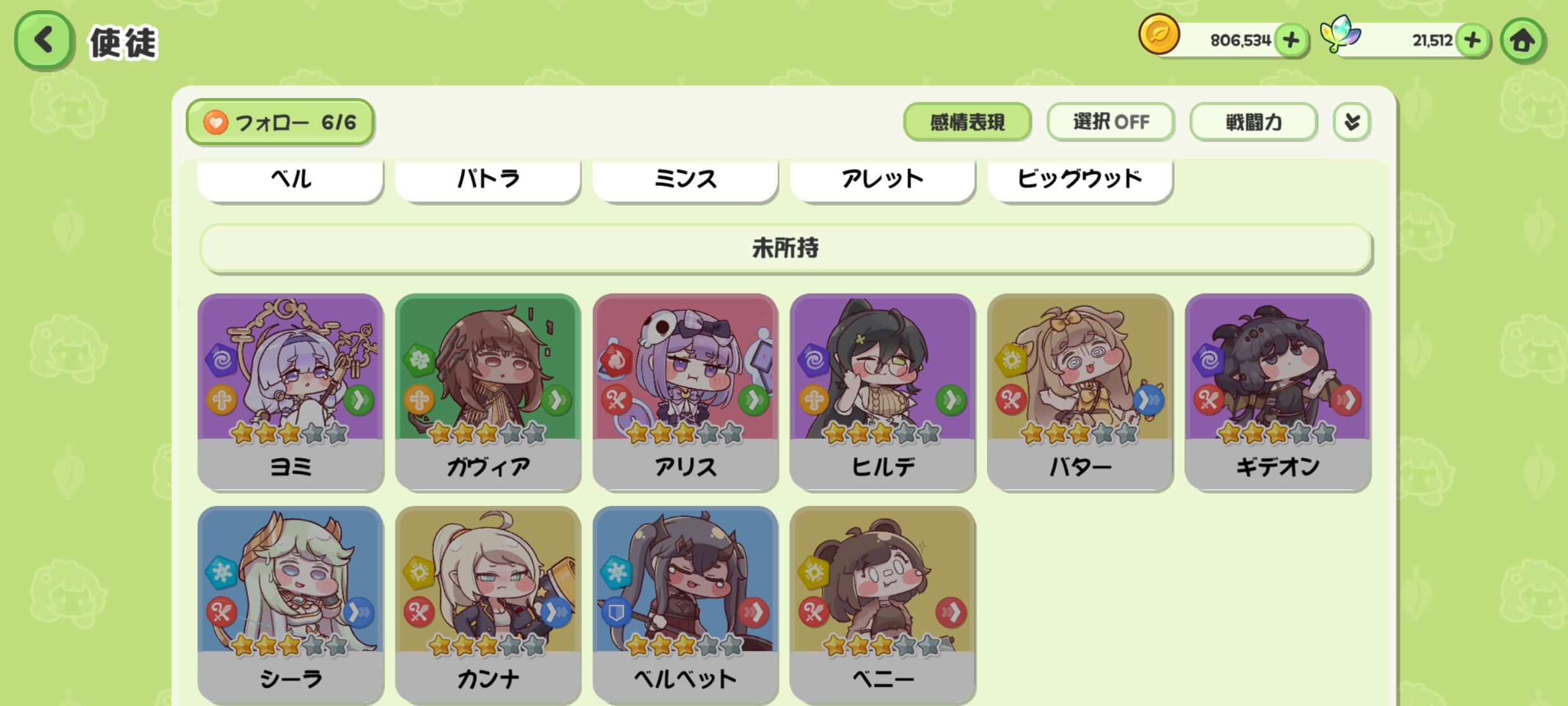View unowned character ガヴィア
This screenshot has height=706, width=1568.
click(x=487, y=391)
